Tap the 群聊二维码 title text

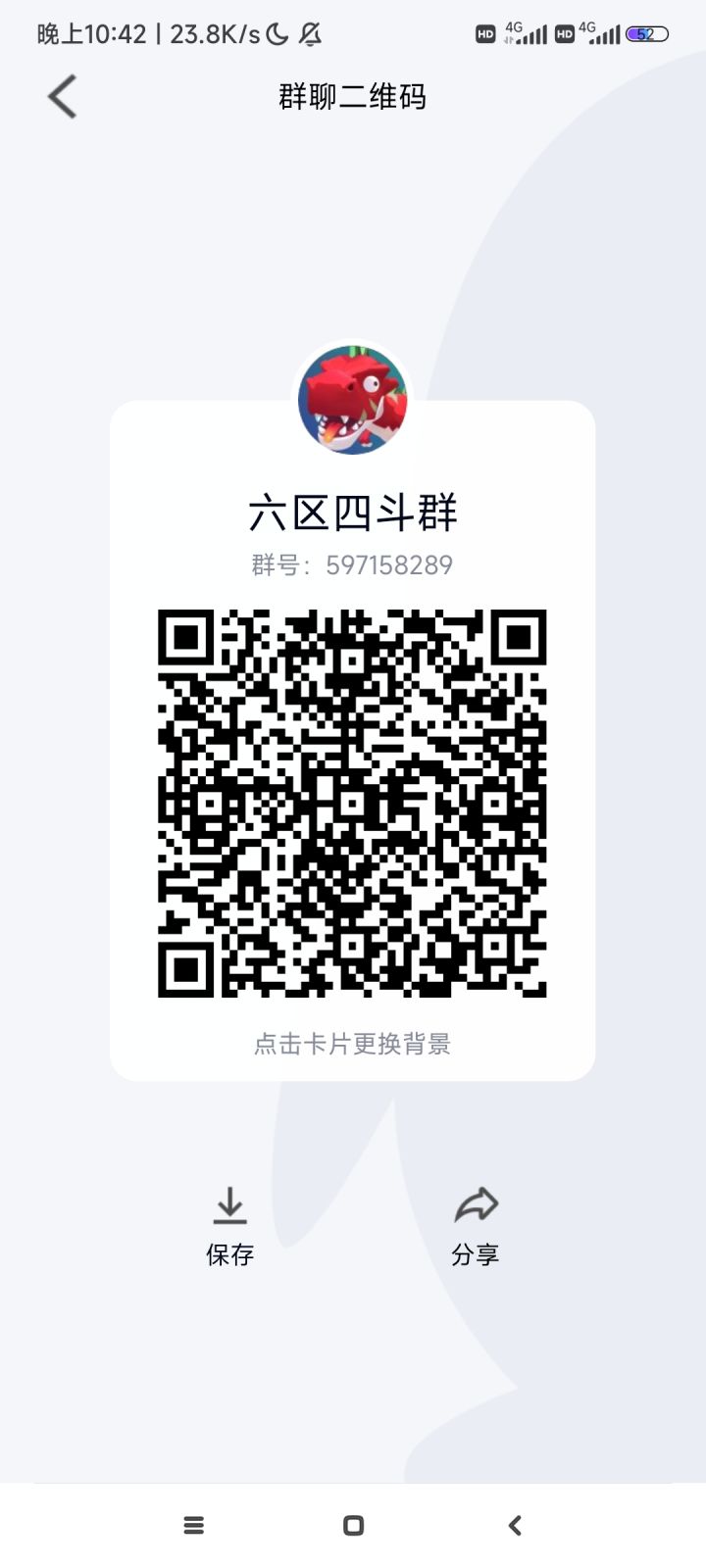(353, 96)
